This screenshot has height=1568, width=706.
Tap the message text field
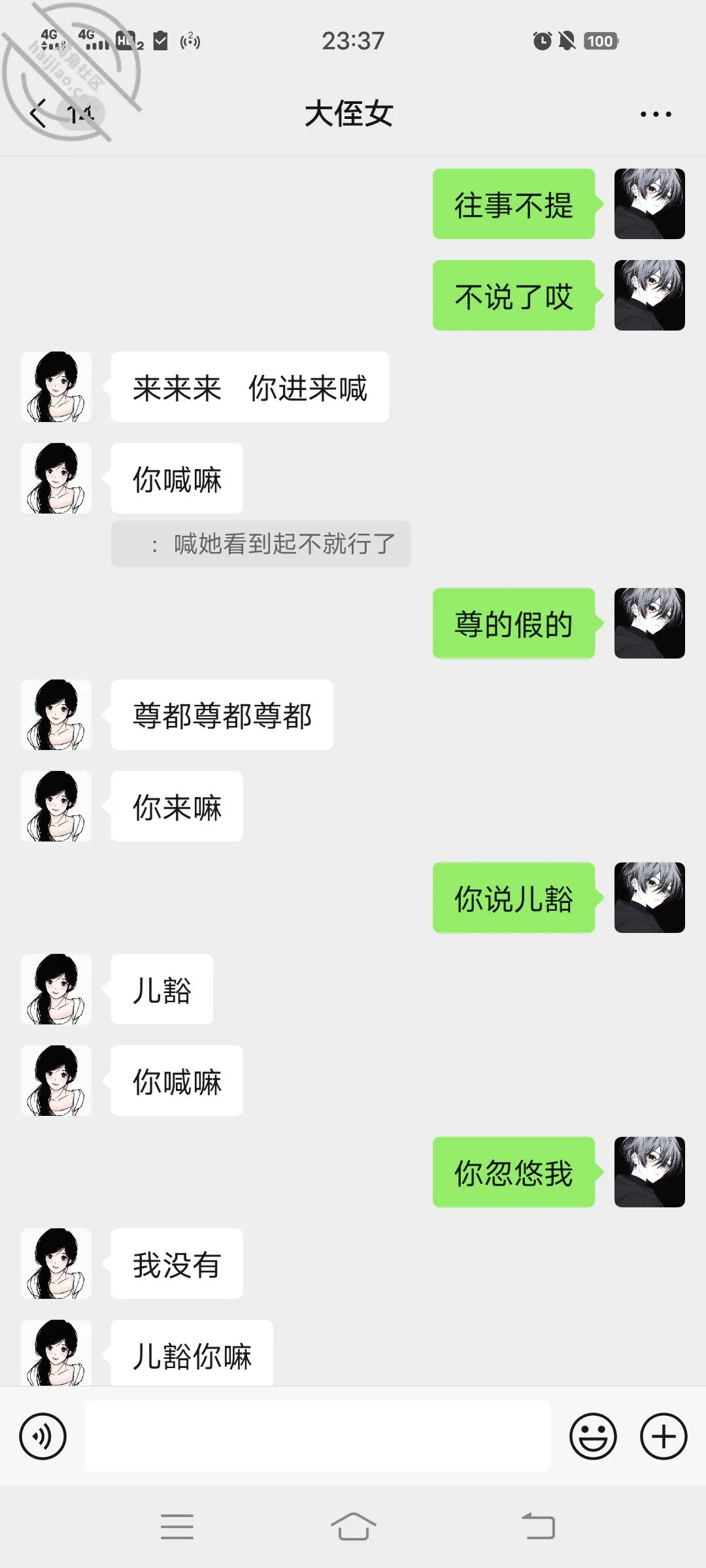(x=317, y=1436)
